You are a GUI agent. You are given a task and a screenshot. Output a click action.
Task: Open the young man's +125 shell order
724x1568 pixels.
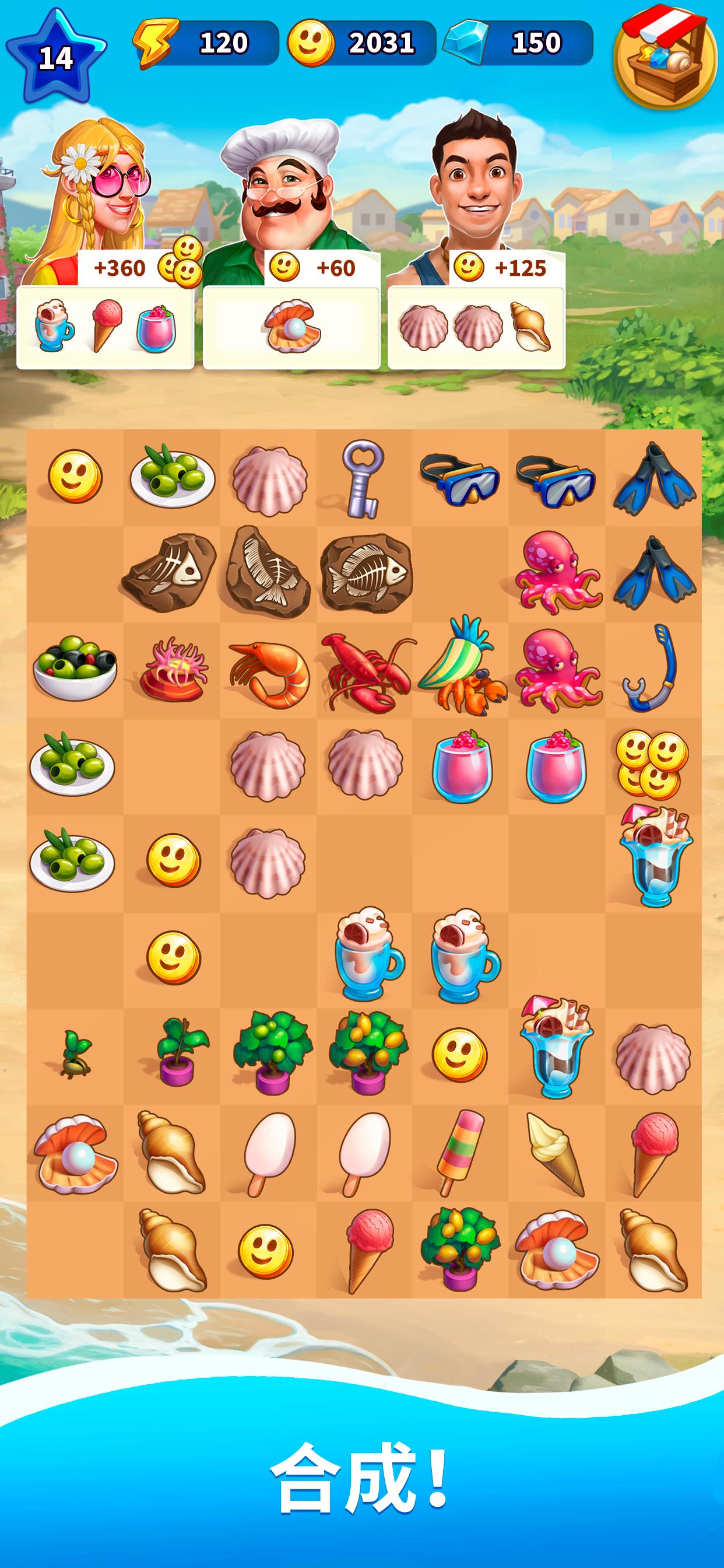(x=476, y=327)
